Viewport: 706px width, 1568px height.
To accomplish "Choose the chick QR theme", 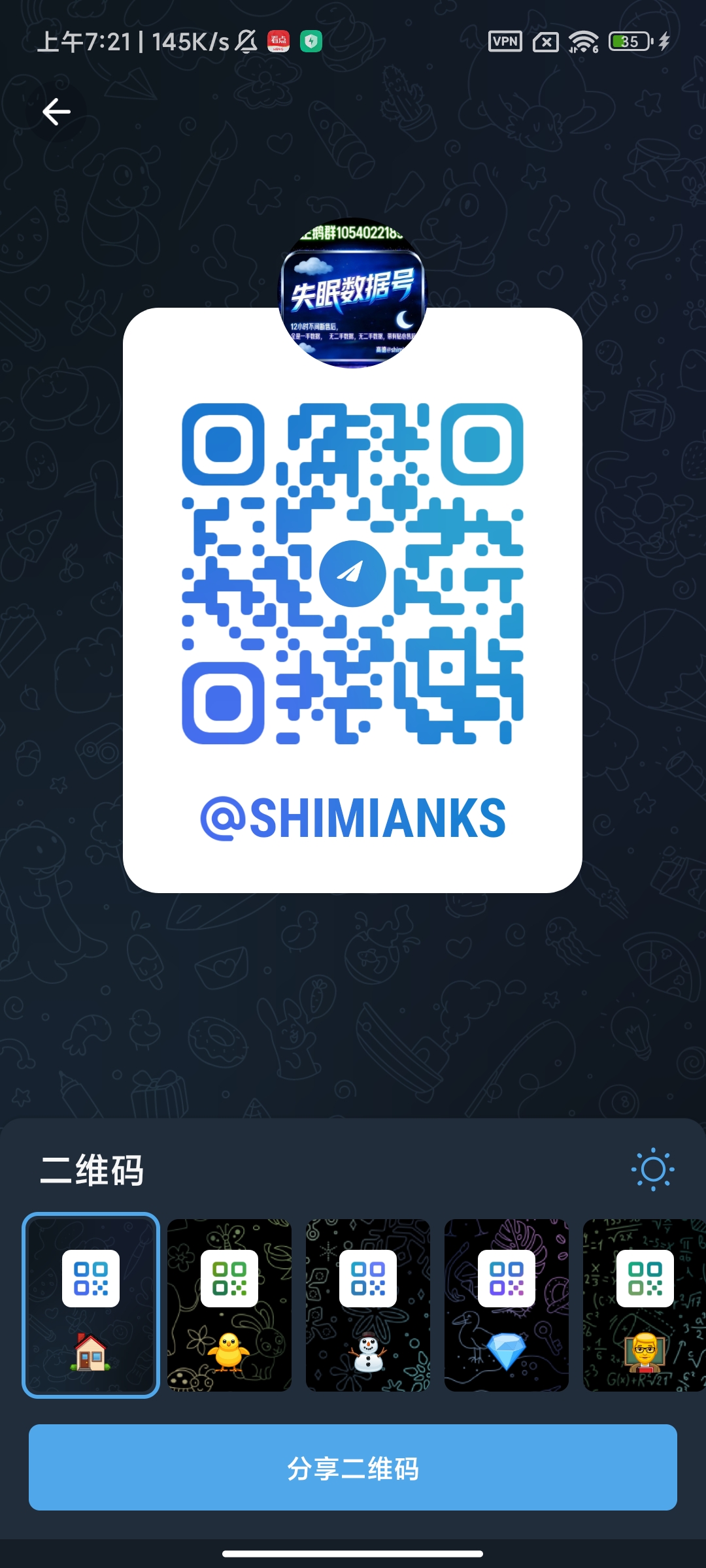I will tap(229, 1305).
